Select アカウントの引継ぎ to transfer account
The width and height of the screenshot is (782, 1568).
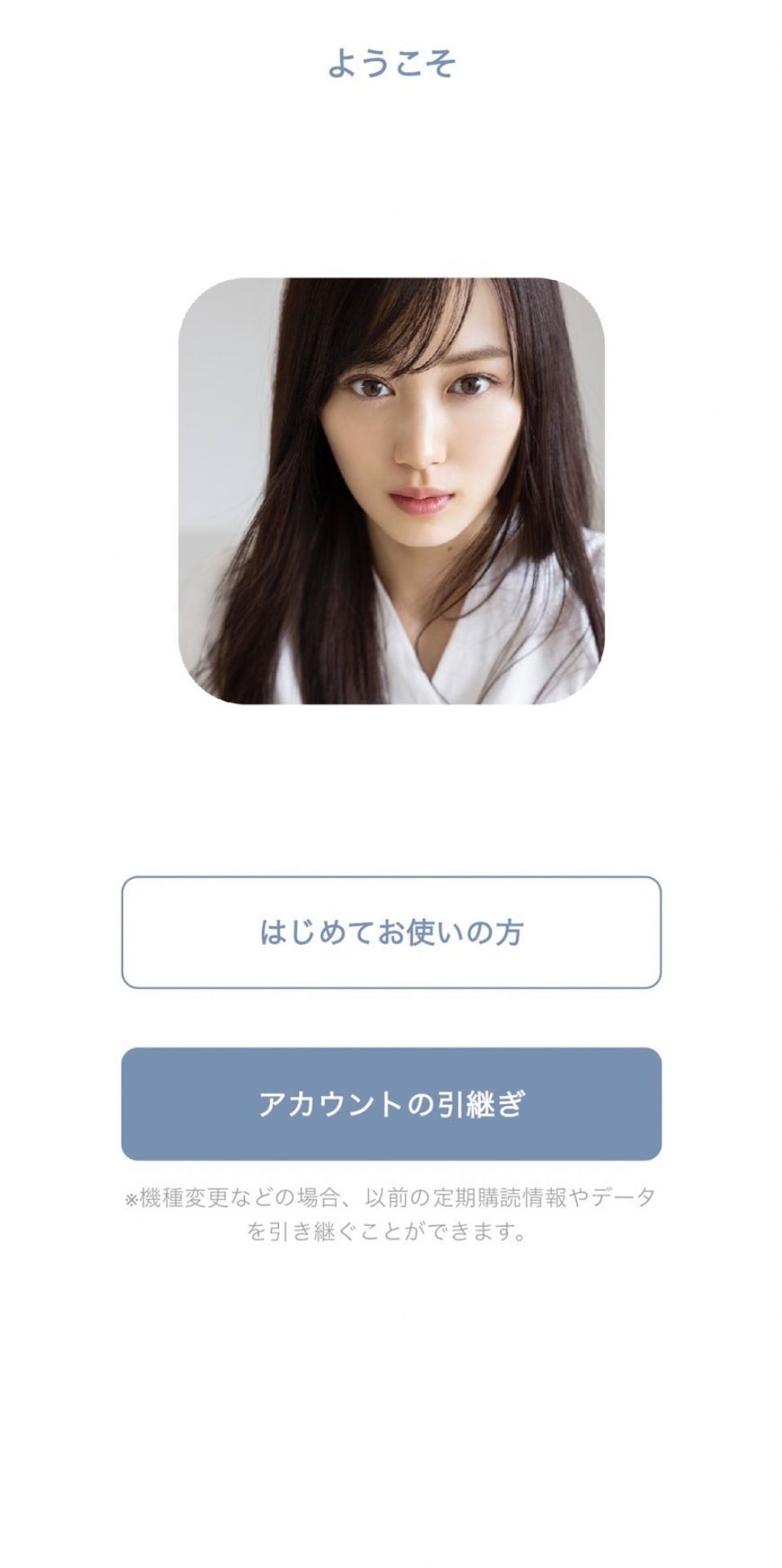tap(391, 1103)
